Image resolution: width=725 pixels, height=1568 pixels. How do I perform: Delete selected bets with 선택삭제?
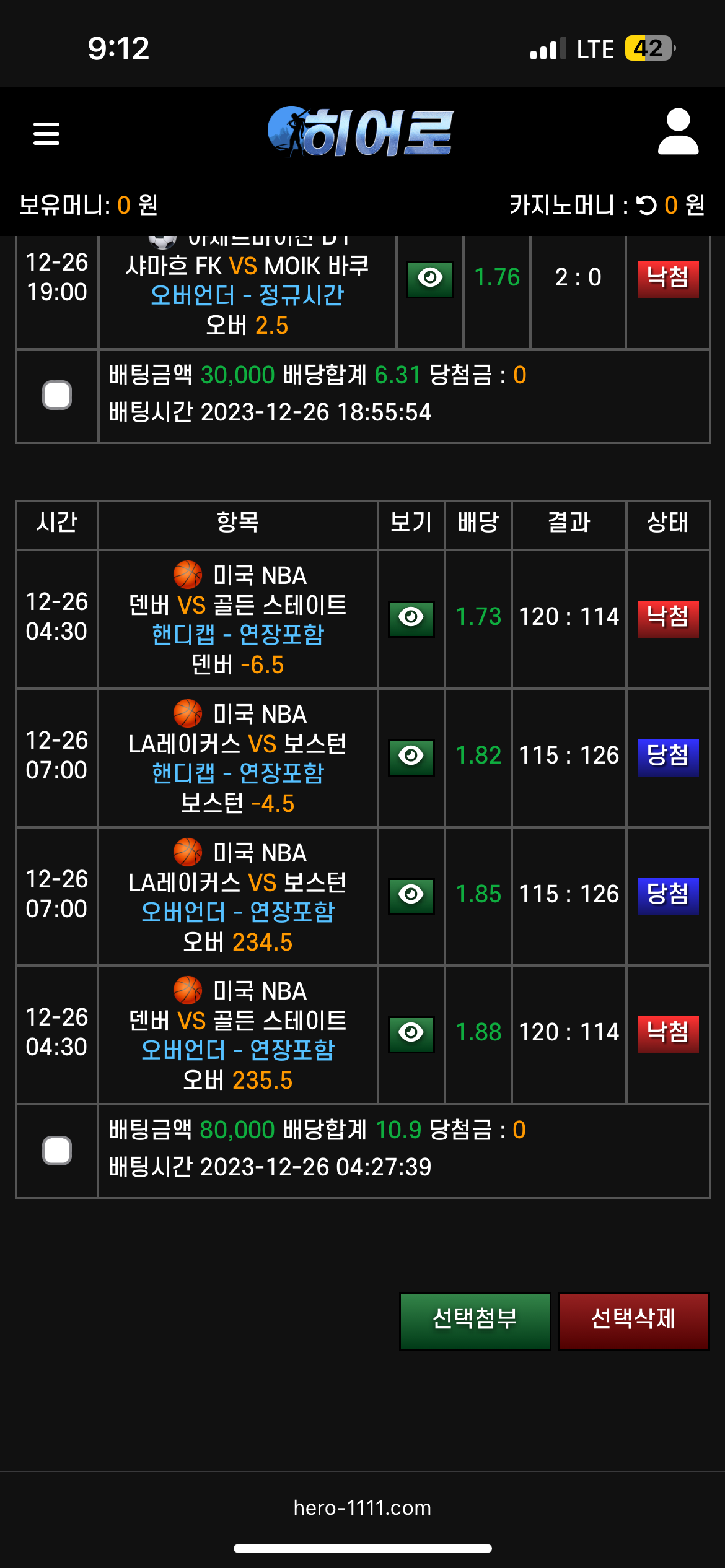633,1321
